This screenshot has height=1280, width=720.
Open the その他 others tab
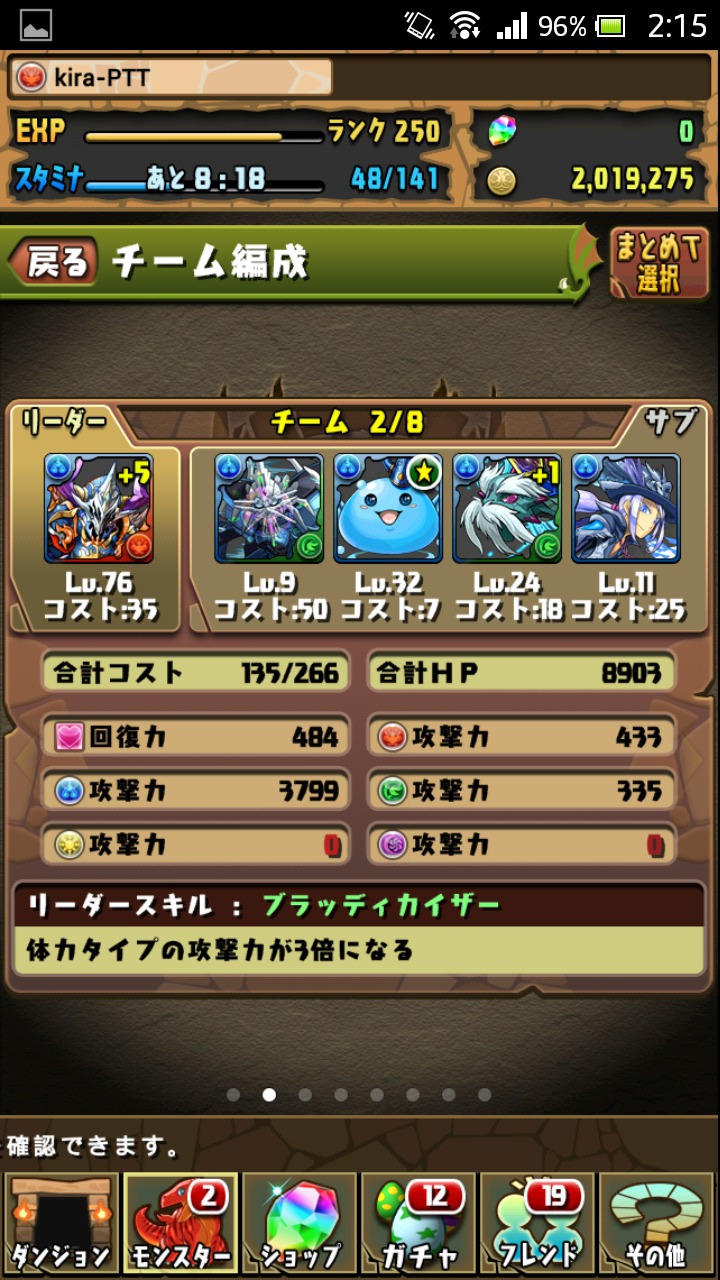tap(656, 1224)
